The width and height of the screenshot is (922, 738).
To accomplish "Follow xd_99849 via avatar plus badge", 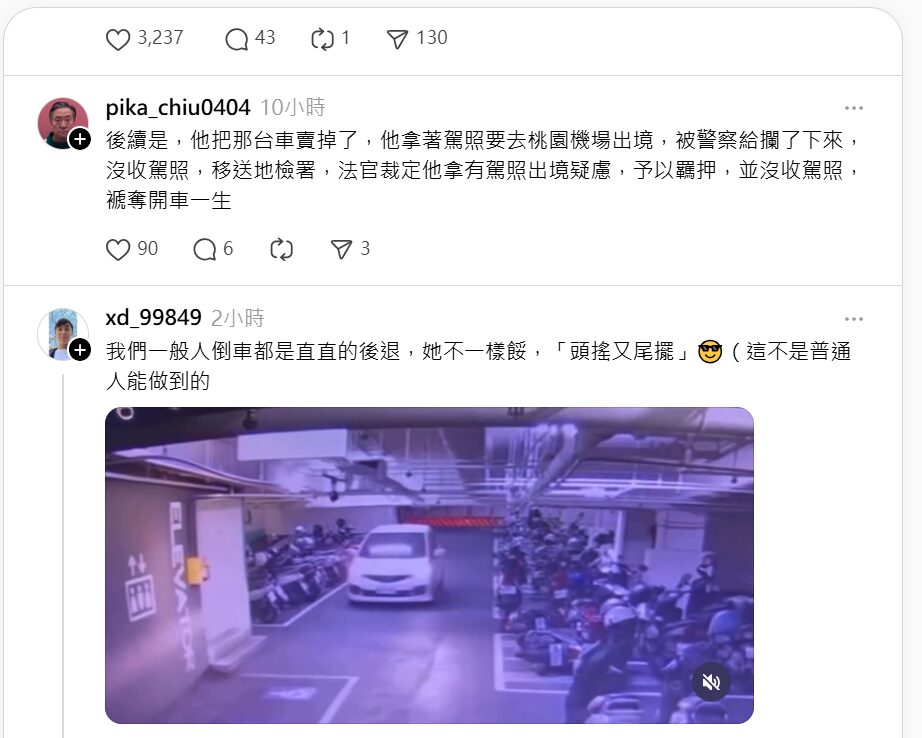I will tap(81, 349).
